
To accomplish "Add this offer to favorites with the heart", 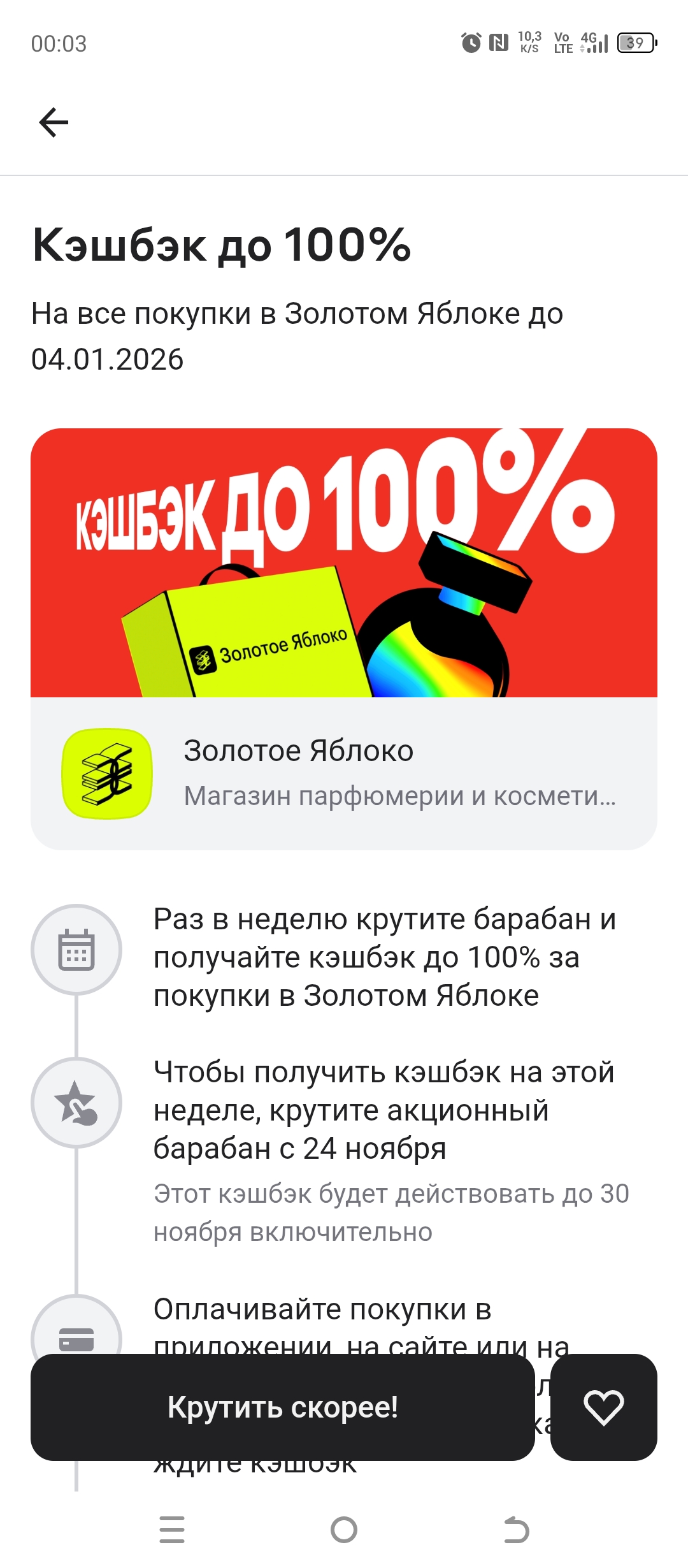I will [x=603, y=1407].
